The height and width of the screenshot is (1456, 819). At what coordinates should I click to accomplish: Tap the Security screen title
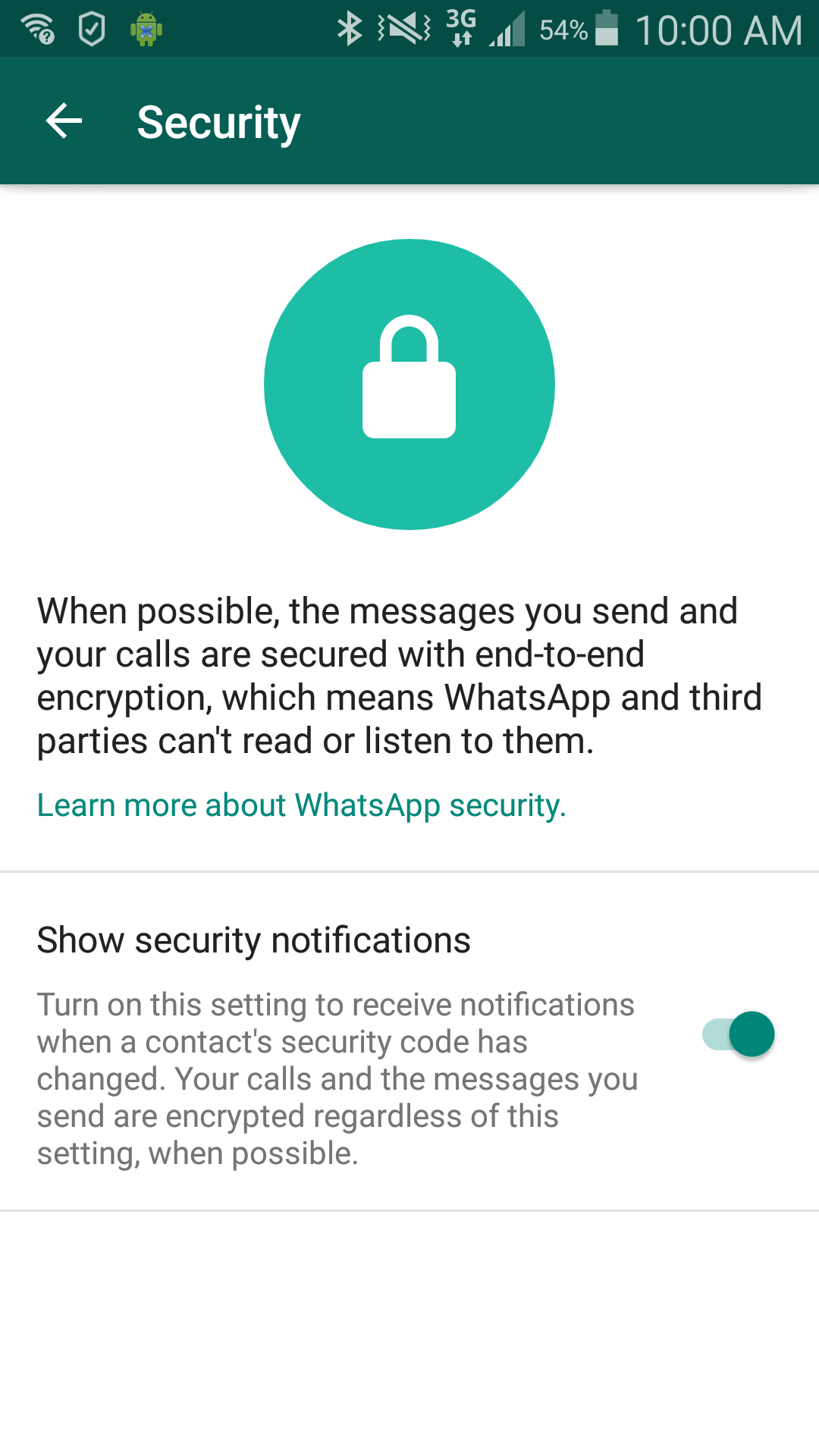pos(218,121)
